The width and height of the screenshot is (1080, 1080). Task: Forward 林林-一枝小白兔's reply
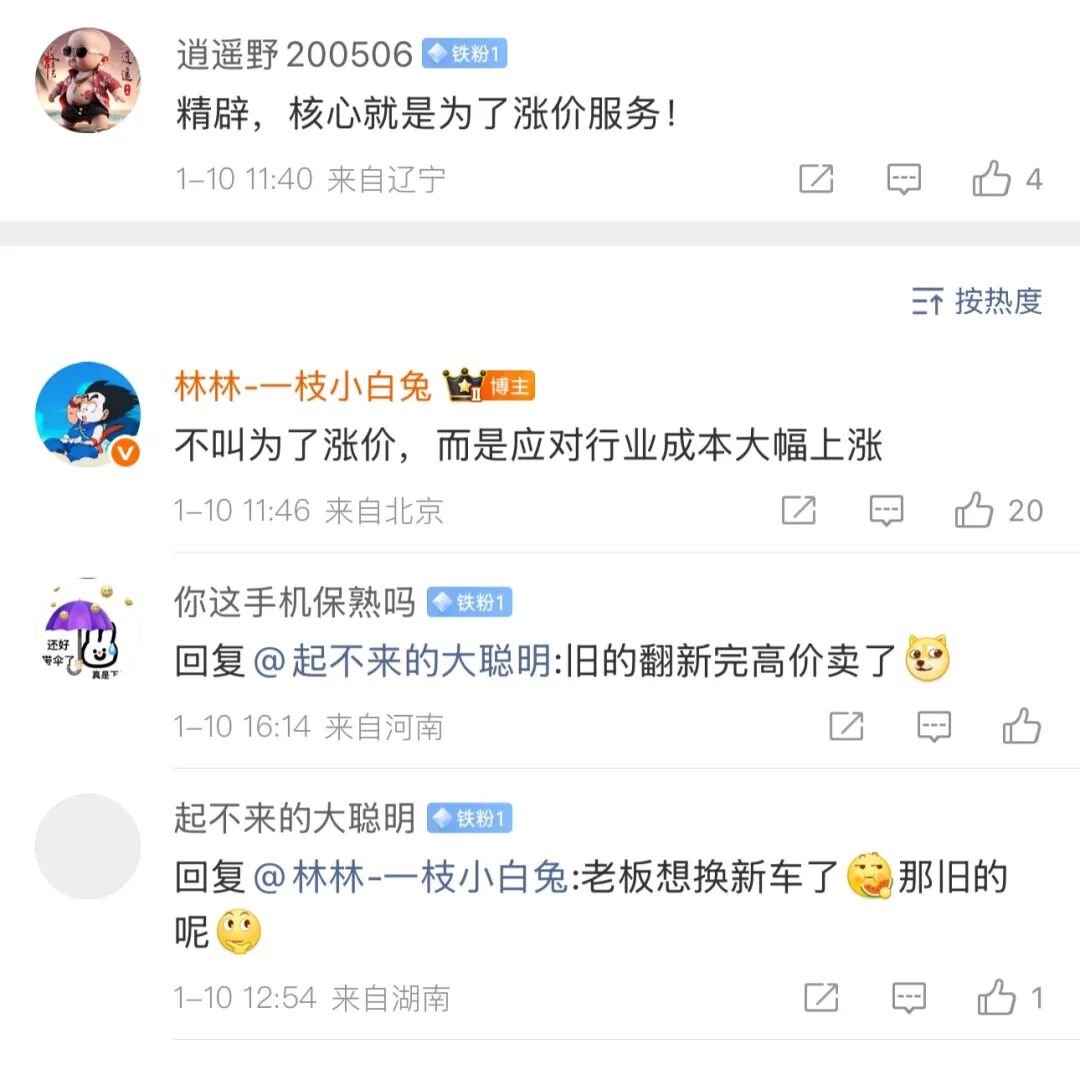798,511
